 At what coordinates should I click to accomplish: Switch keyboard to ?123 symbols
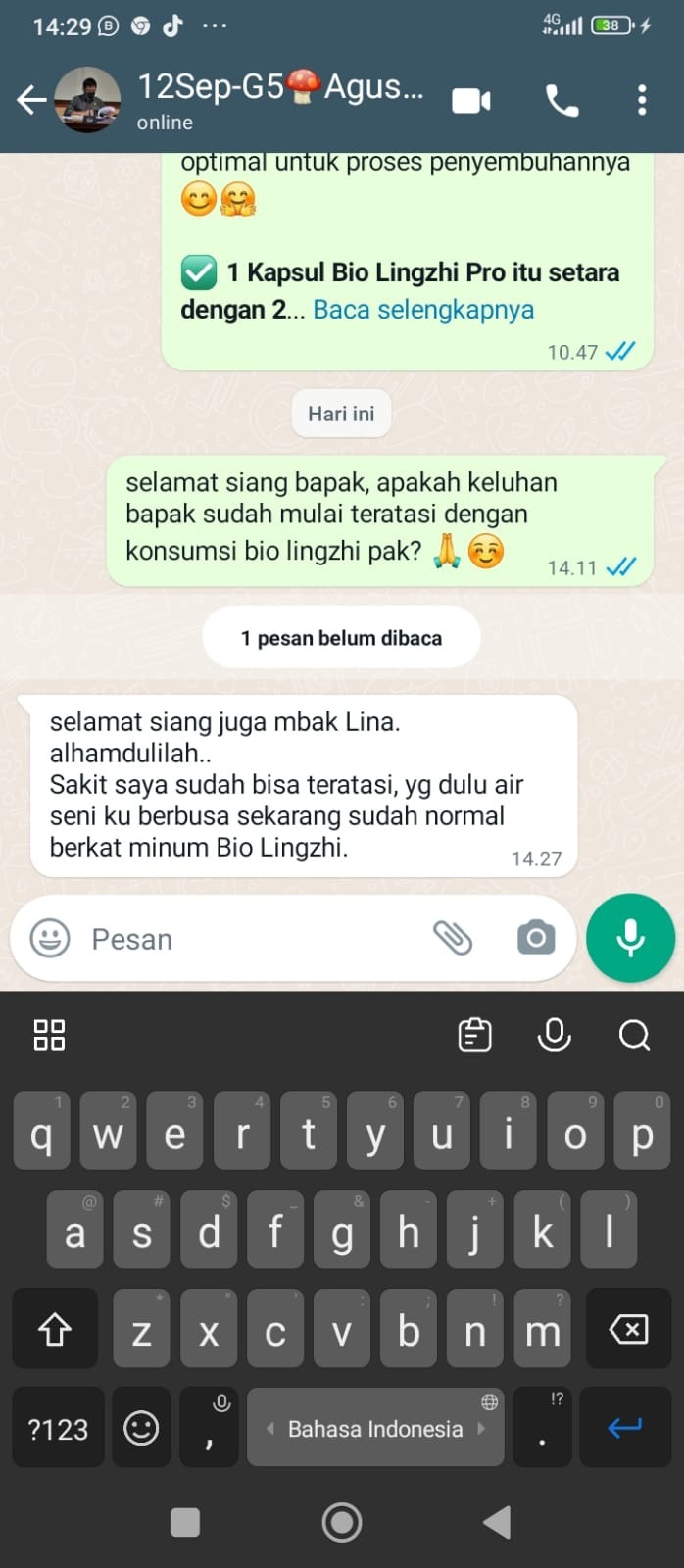point(58,1428)
